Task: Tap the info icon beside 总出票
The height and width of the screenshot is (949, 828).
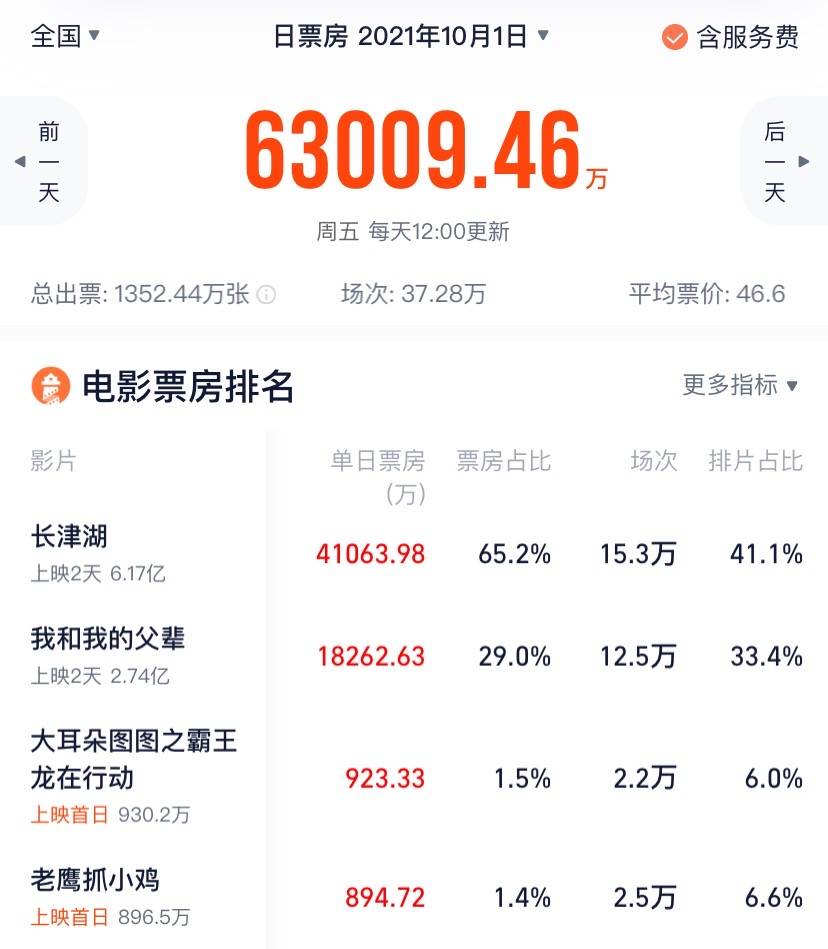Action: point(266,295)
